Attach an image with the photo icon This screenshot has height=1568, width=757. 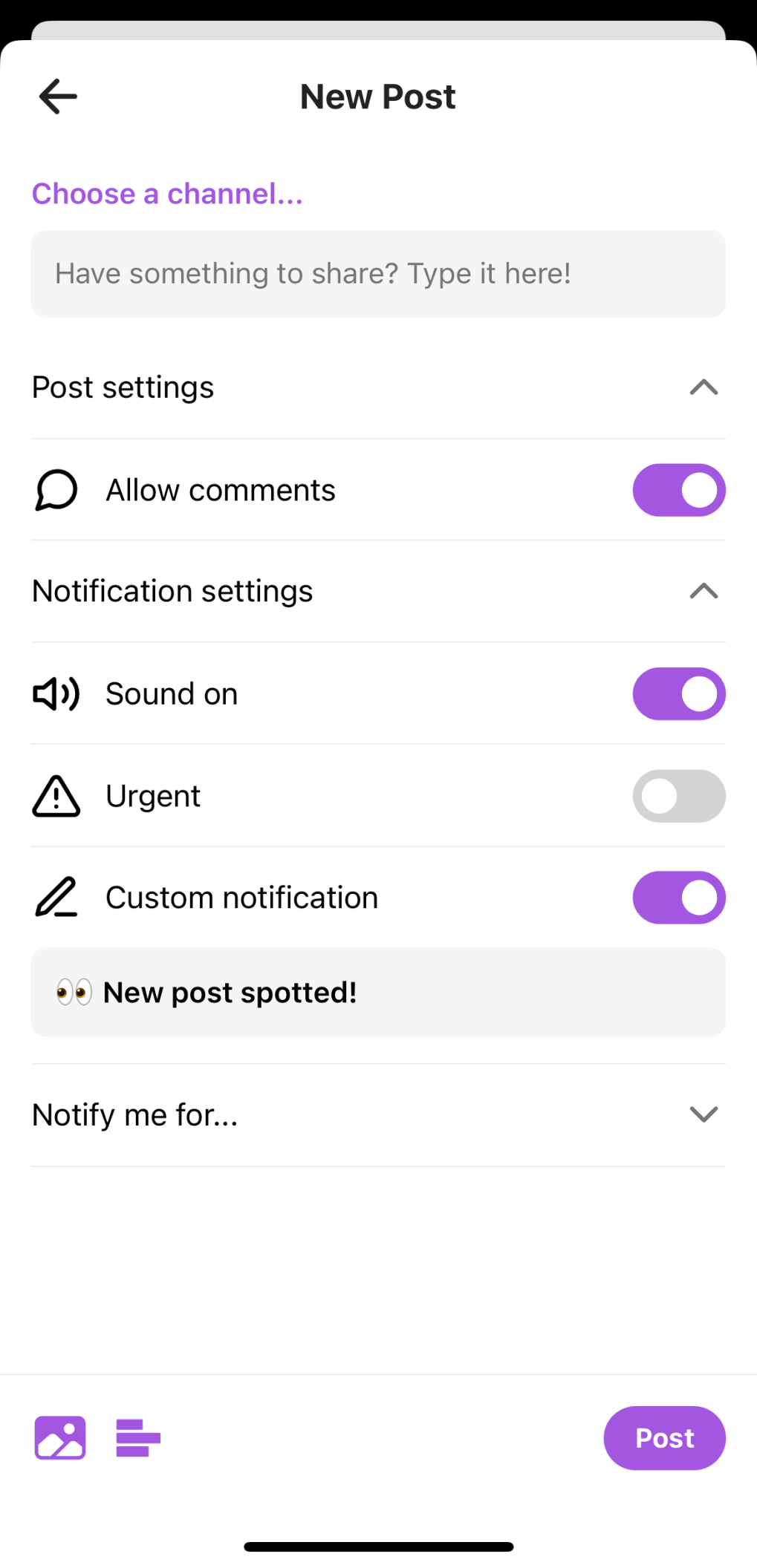coord(60,1438)
